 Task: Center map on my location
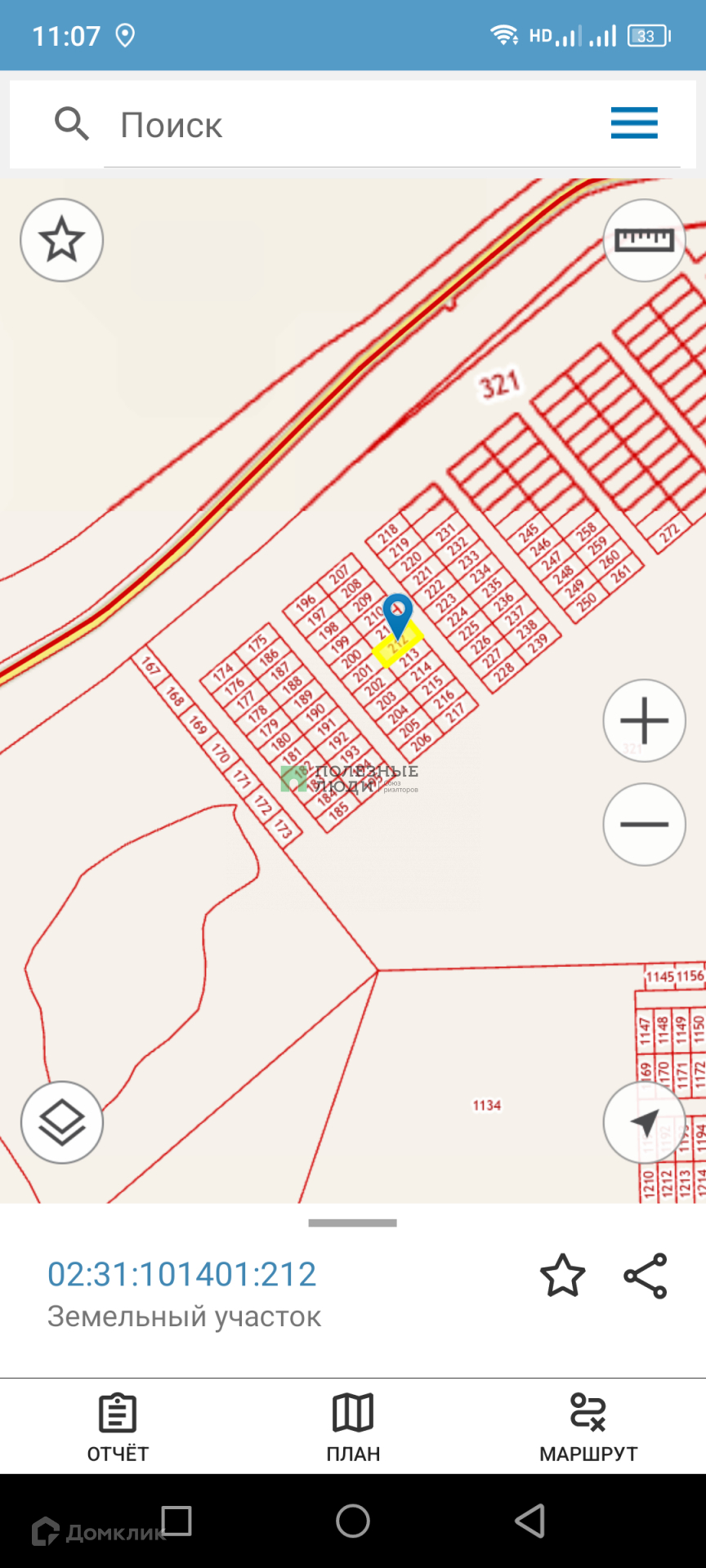[644, 1122]
